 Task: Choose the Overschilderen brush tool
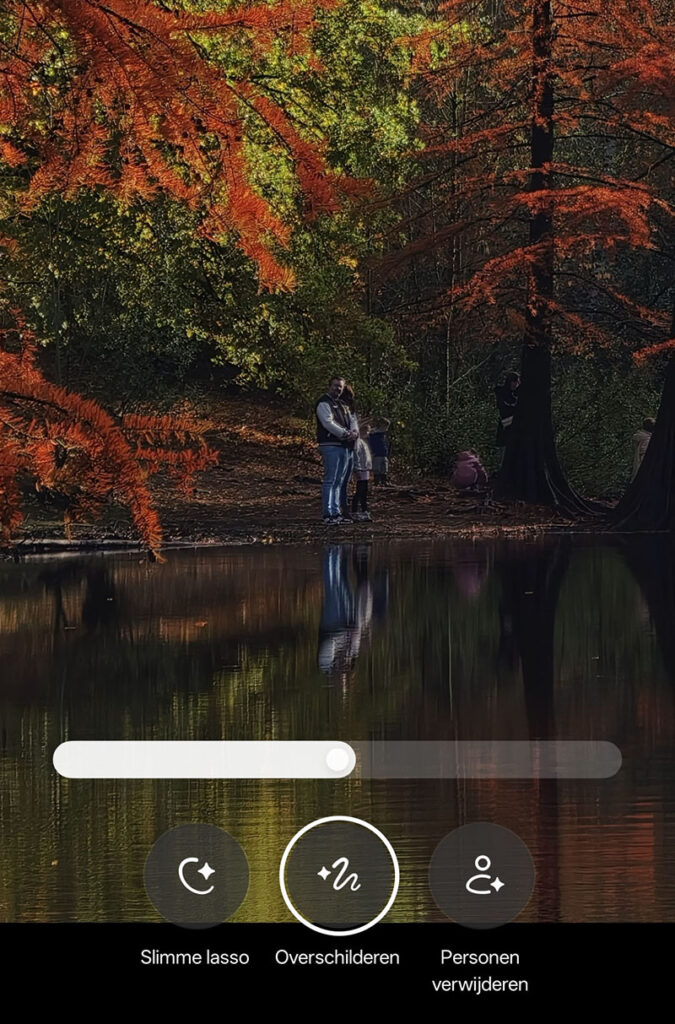point(339,876)
